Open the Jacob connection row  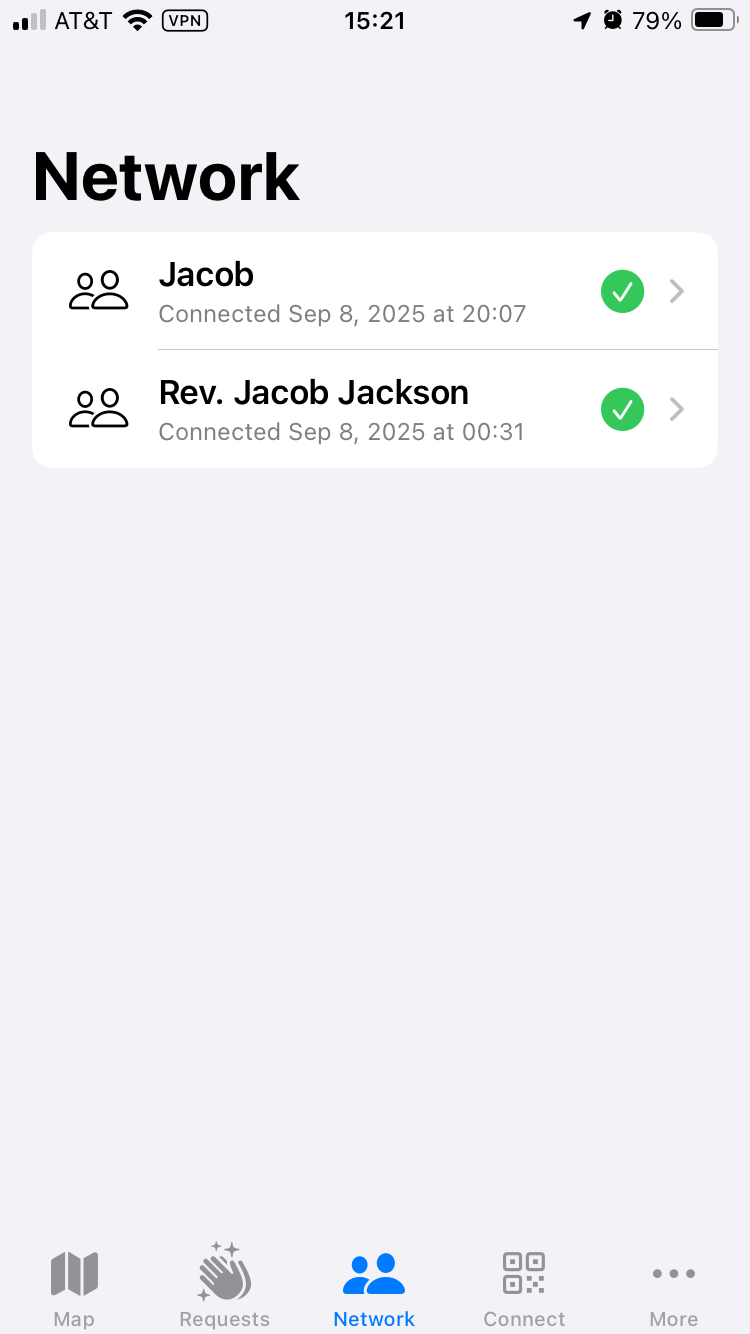click(374, 291)
